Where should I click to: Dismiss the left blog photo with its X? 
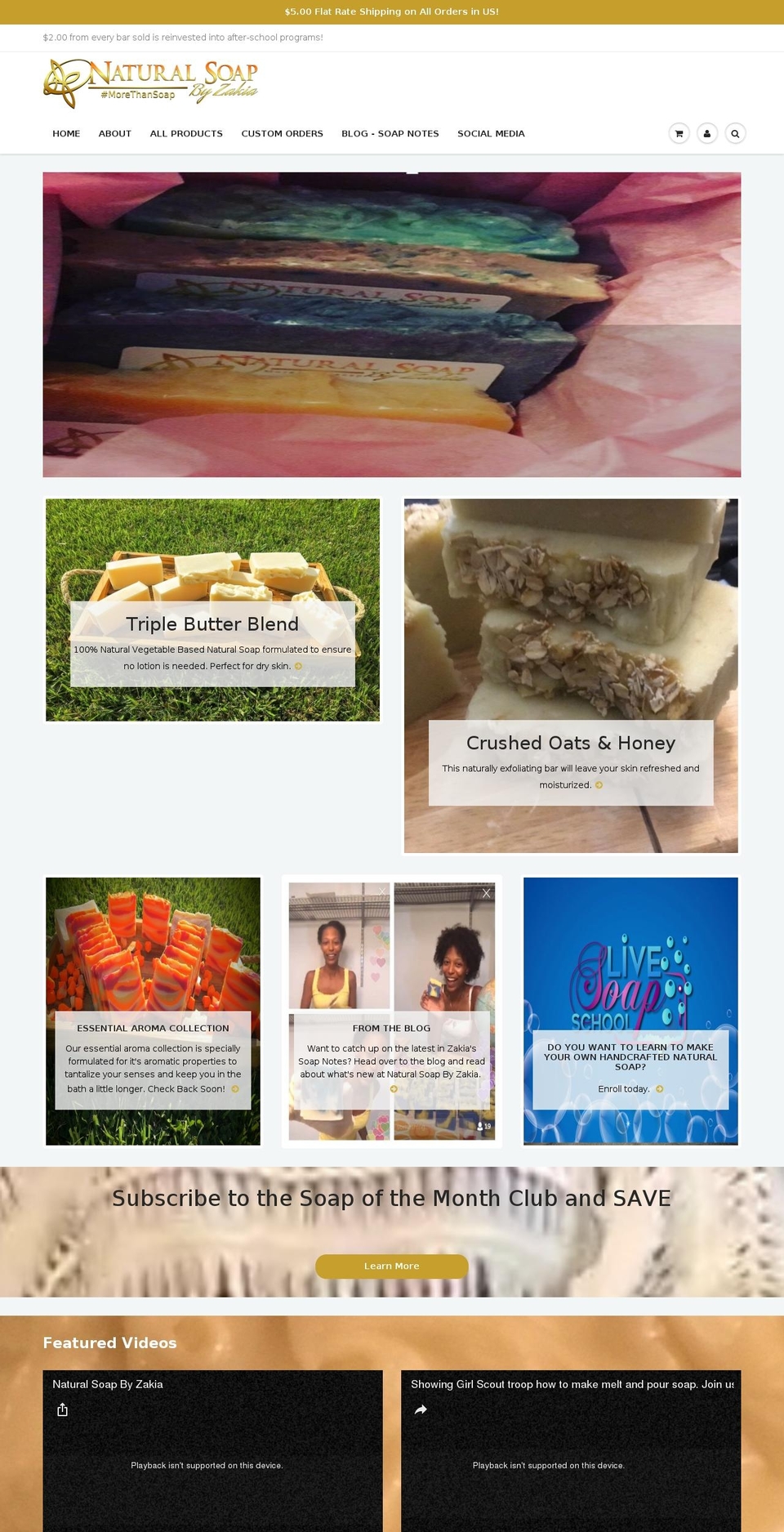381,892
